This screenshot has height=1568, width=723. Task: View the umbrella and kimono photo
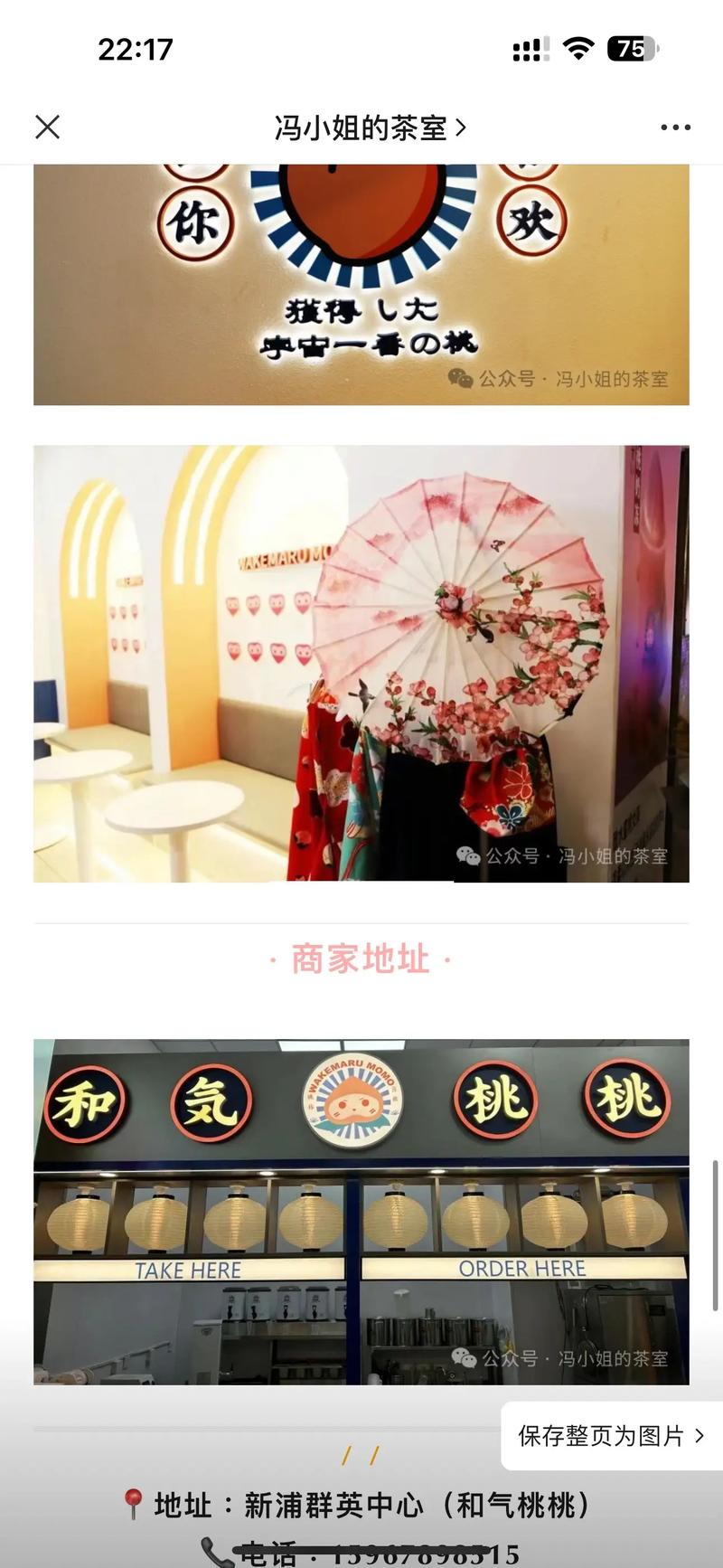pyautogui.click(x=361, y=663)
